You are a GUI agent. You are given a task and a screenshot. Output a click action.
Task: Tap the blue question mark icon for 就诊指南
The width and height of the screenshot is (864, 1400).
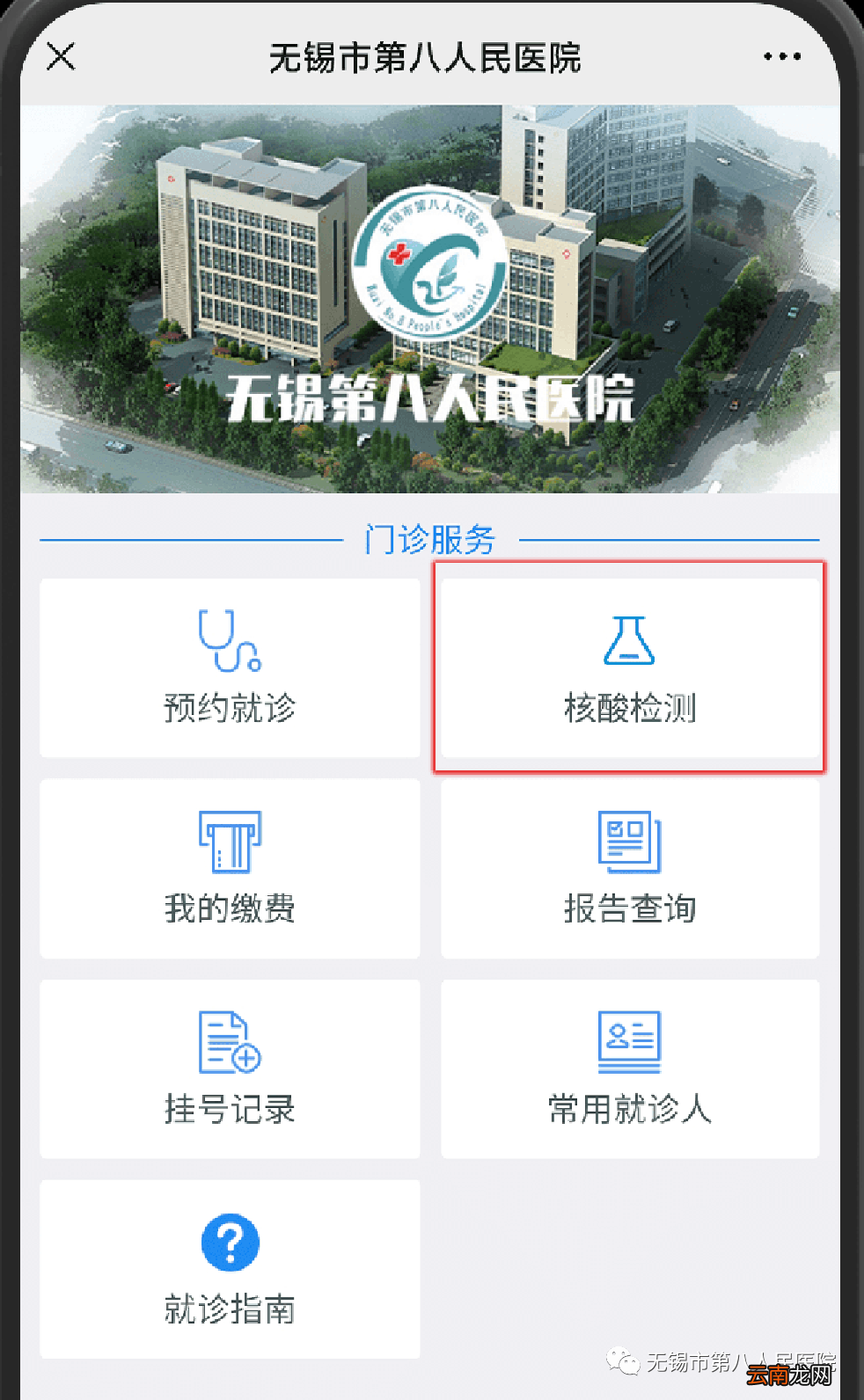click(x=229, y=1242)
